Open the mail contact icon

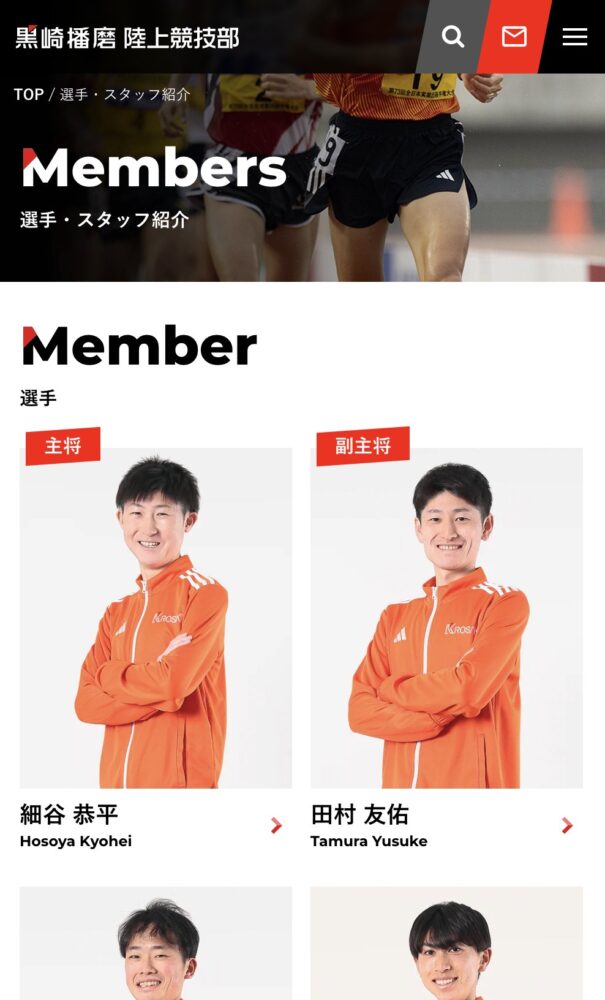tap(514, 37)
